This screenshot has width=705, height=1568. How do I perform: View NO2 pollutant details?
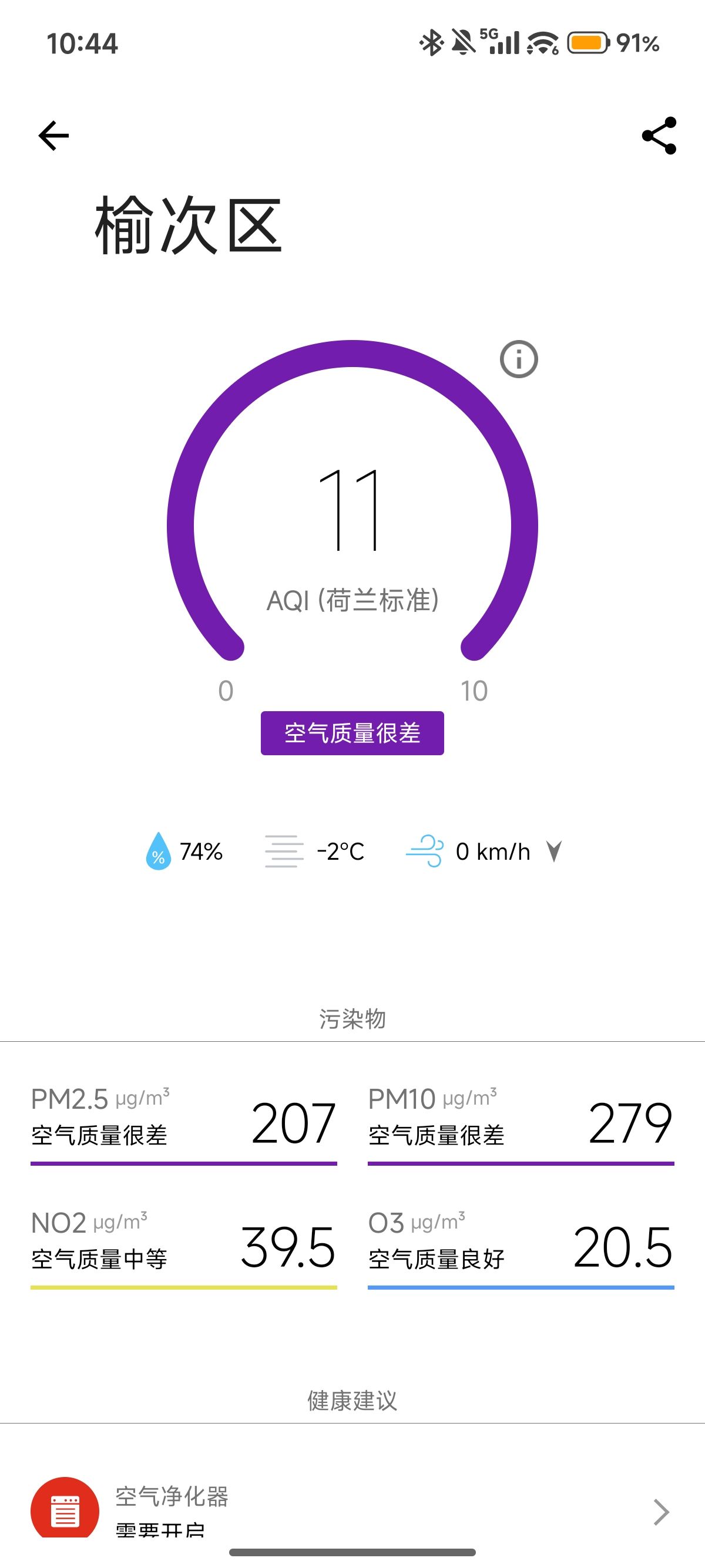tap(183, 1247)
